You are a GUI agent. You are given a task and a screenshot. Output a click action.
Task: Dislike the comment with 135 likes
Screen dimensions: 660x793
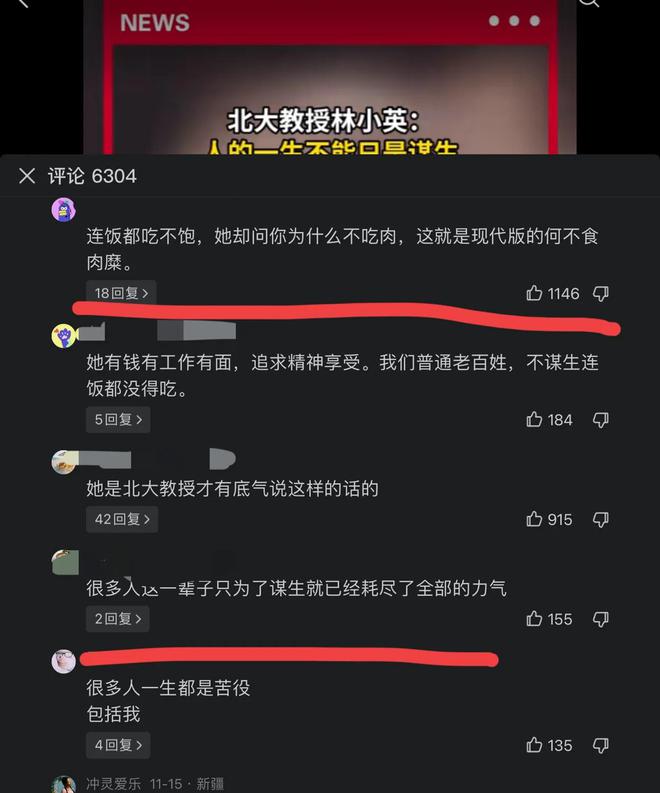[x=600, y=745]
